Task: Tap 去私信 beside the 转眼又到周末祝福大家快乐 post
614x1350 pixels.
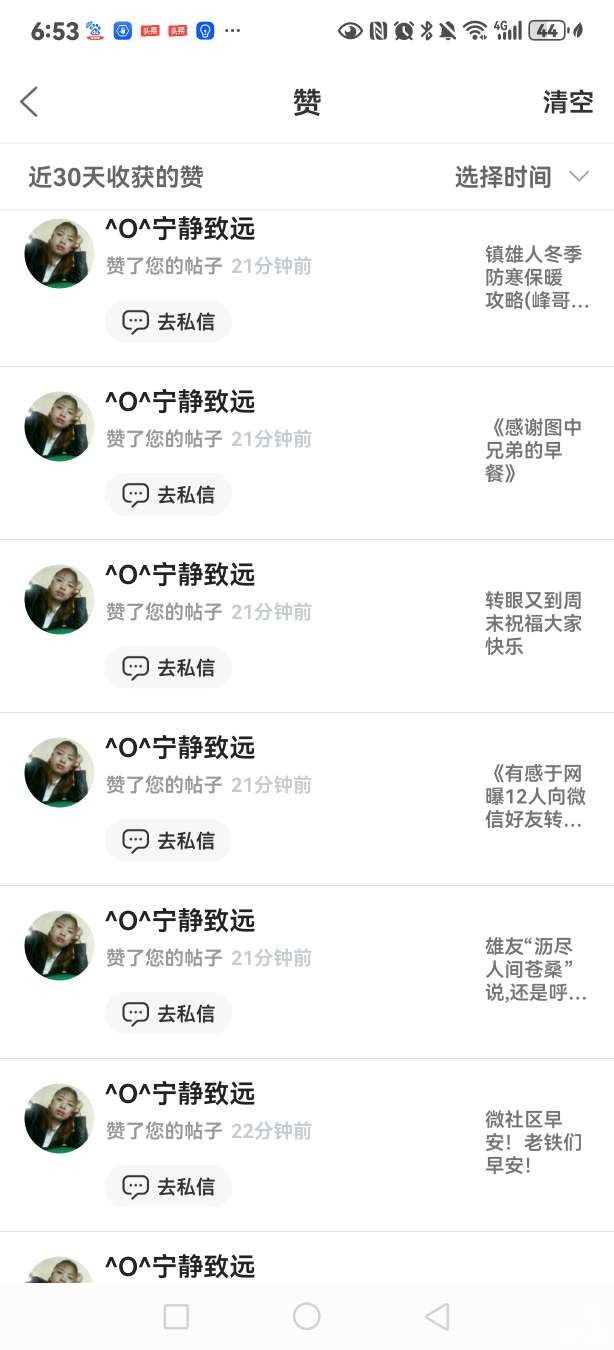Action: pyautogui.click(x=168, y=668)
